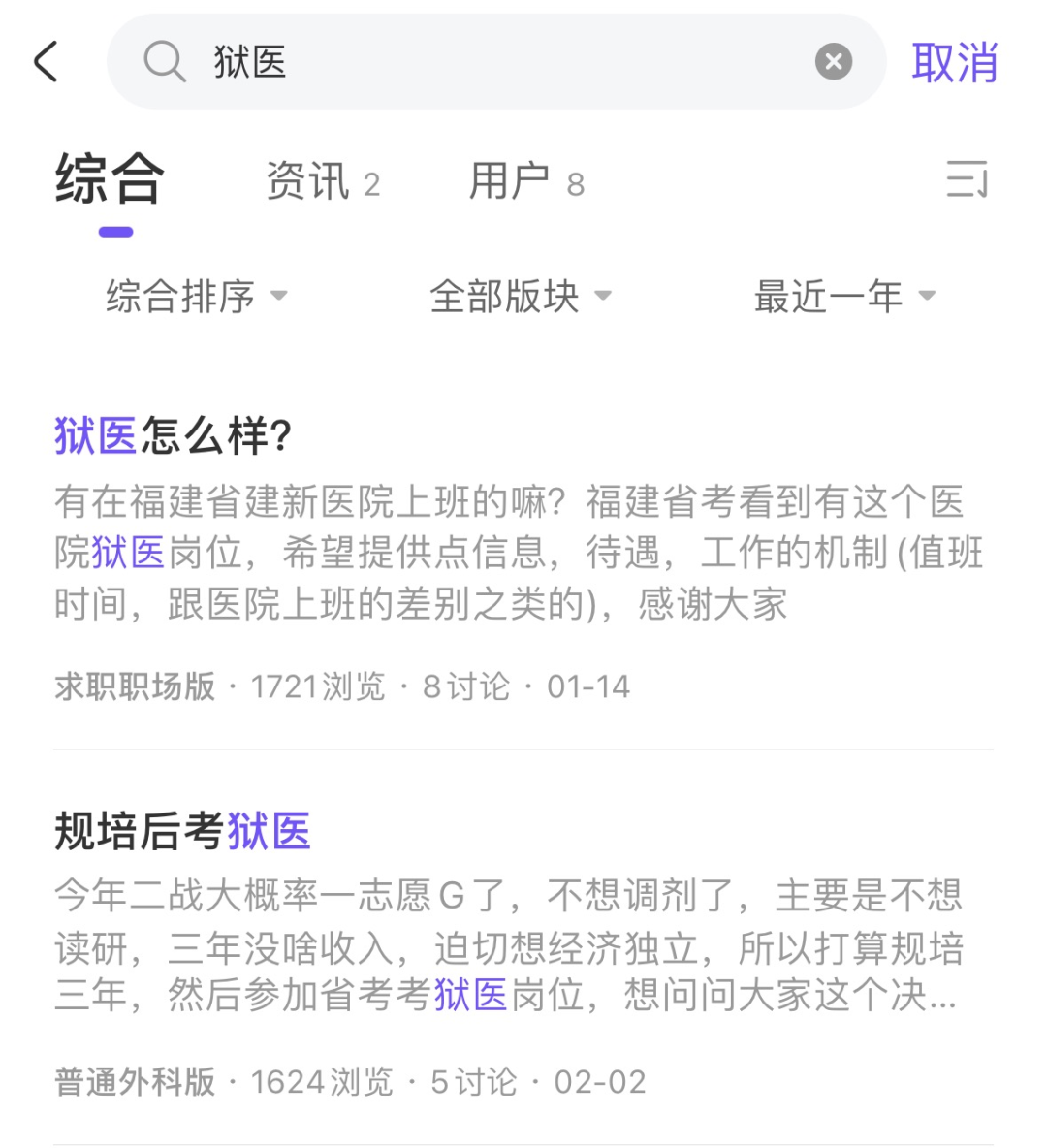
Task: Switch to the 综合 tab
Action: (110, 181)
